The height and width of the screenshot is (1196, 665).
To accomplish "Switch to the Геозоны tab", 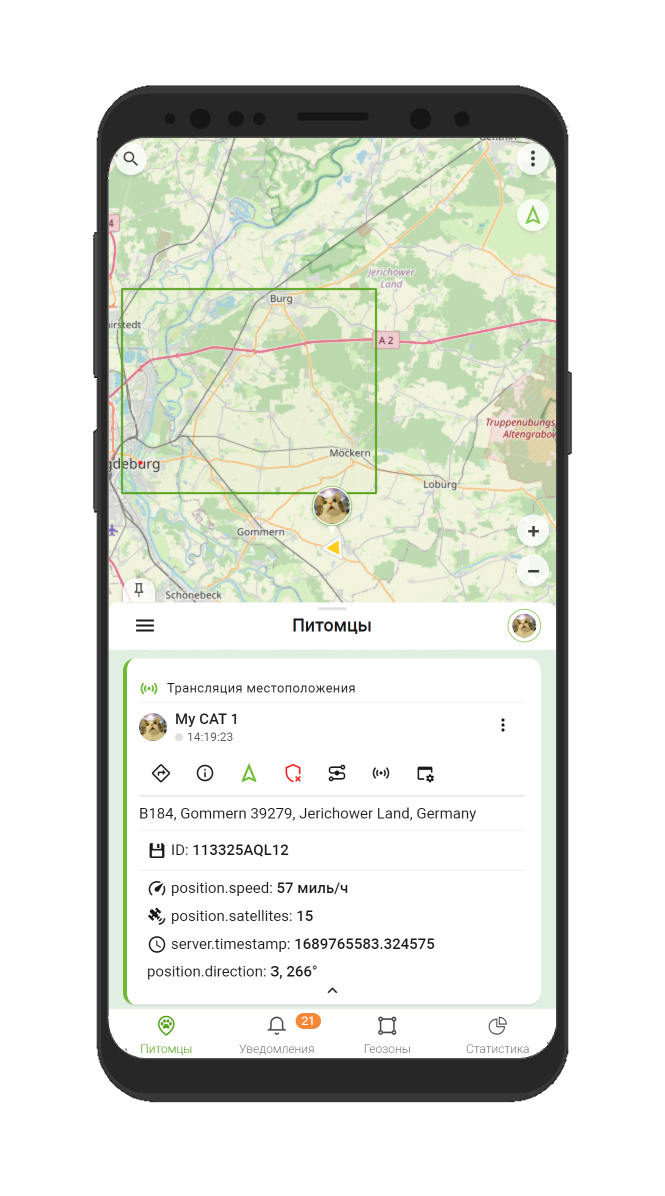I will coord(387,1035).
